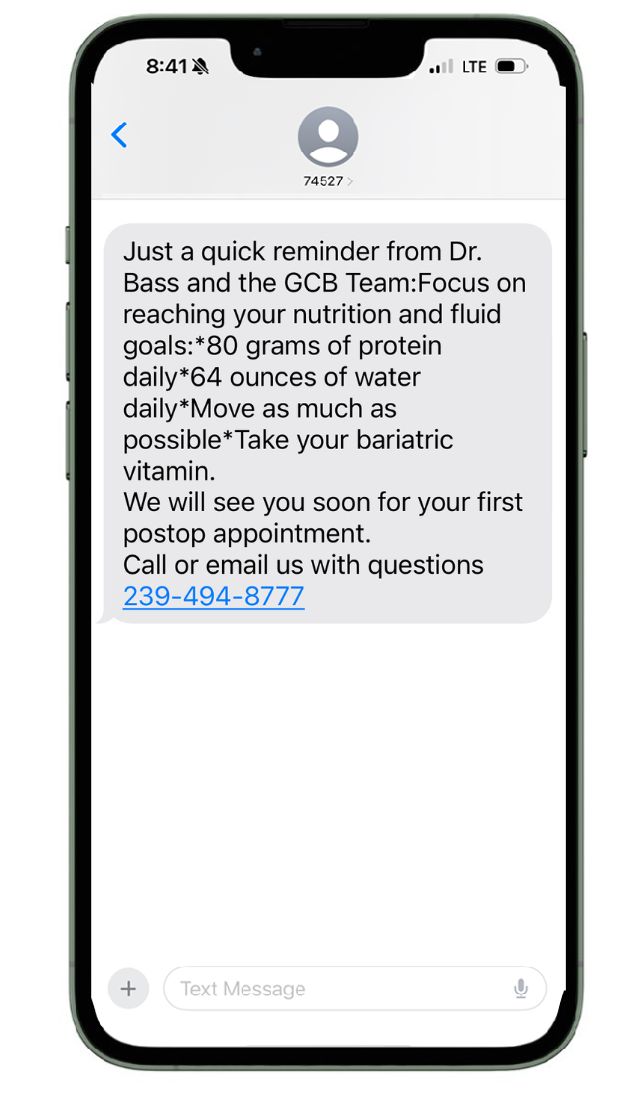634x1098 pixels.
Task: Open the plus attachments menu
Action: (x=128, y=988)
